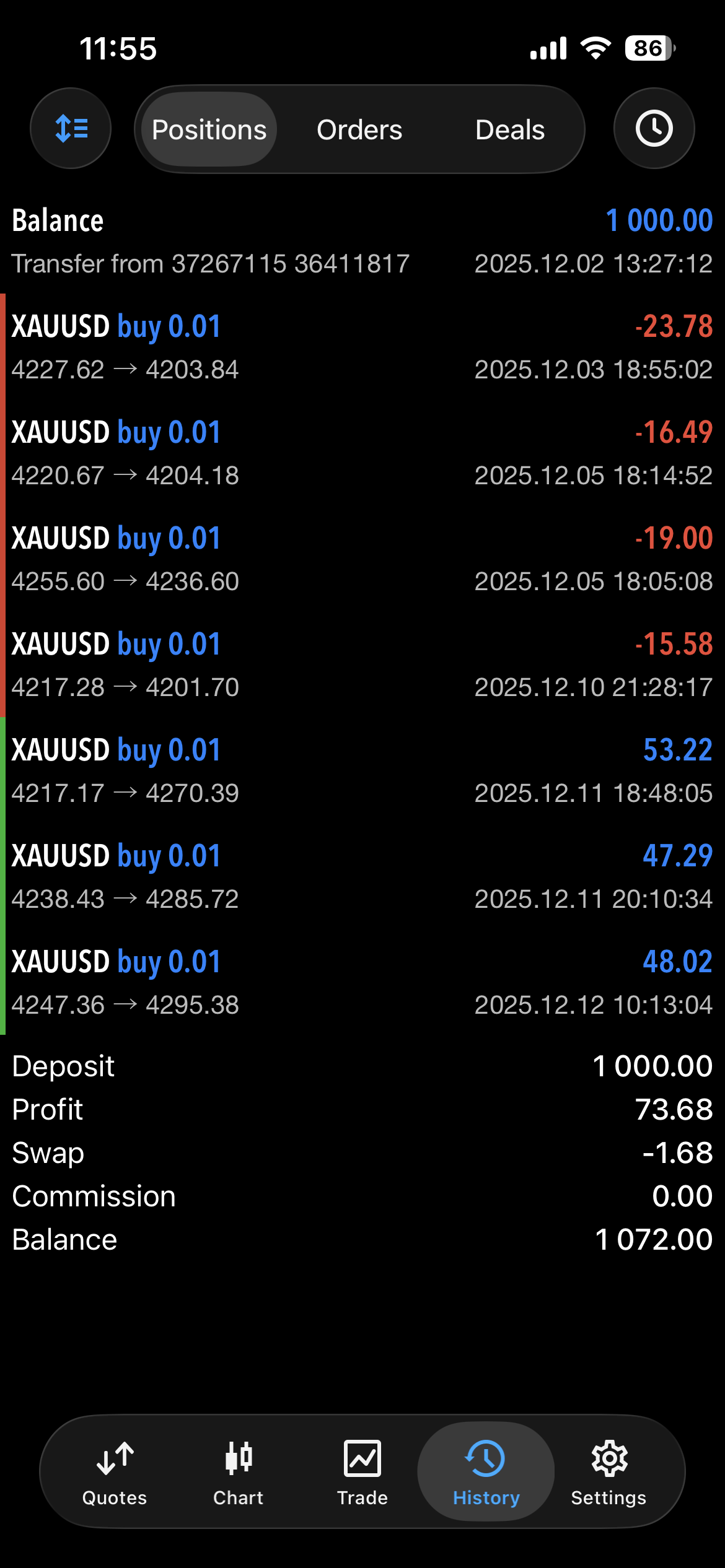
Task: Switch to the Deals segment
Action: 510,130
